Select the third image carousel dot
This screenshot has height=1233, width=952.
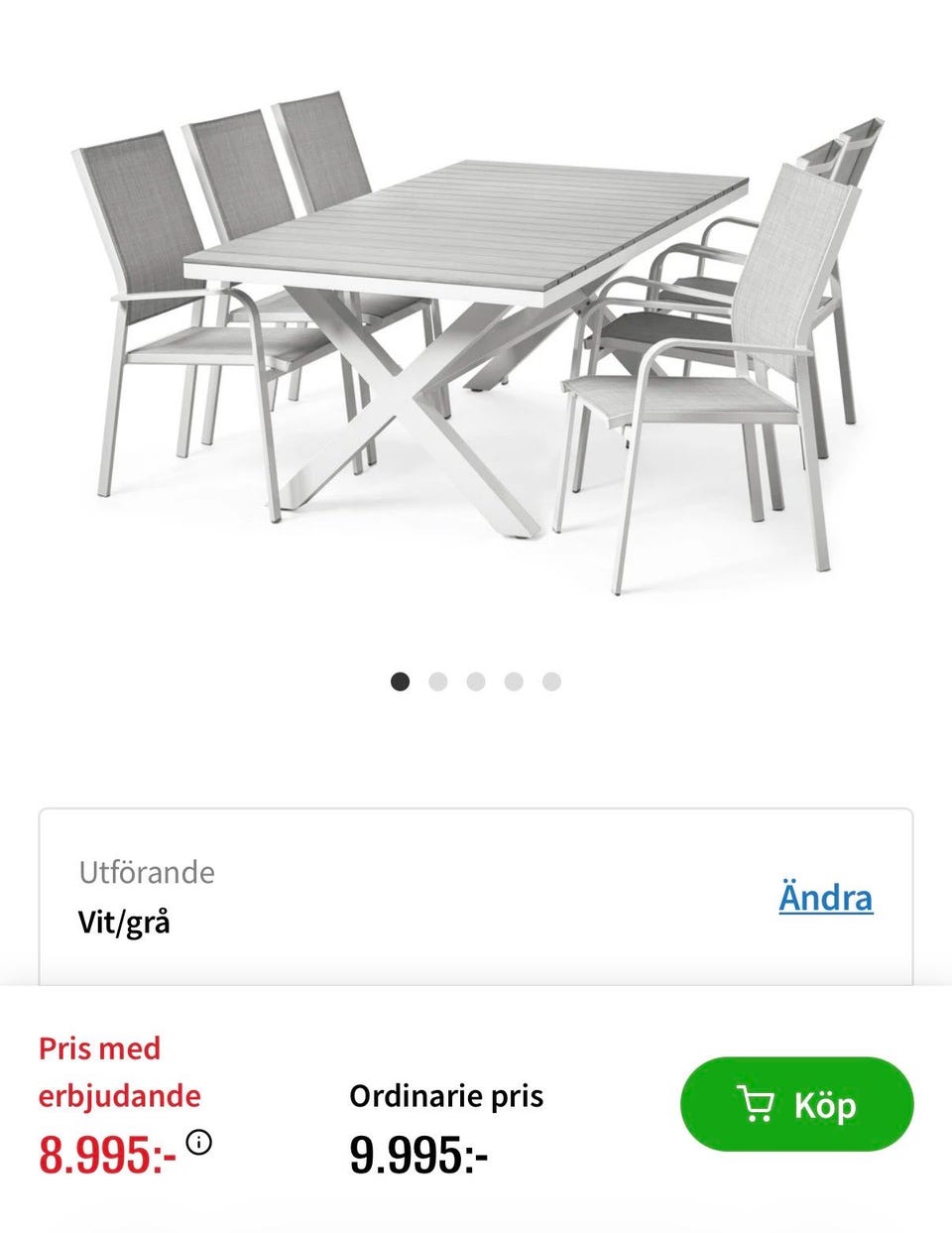tap(476, 680)
